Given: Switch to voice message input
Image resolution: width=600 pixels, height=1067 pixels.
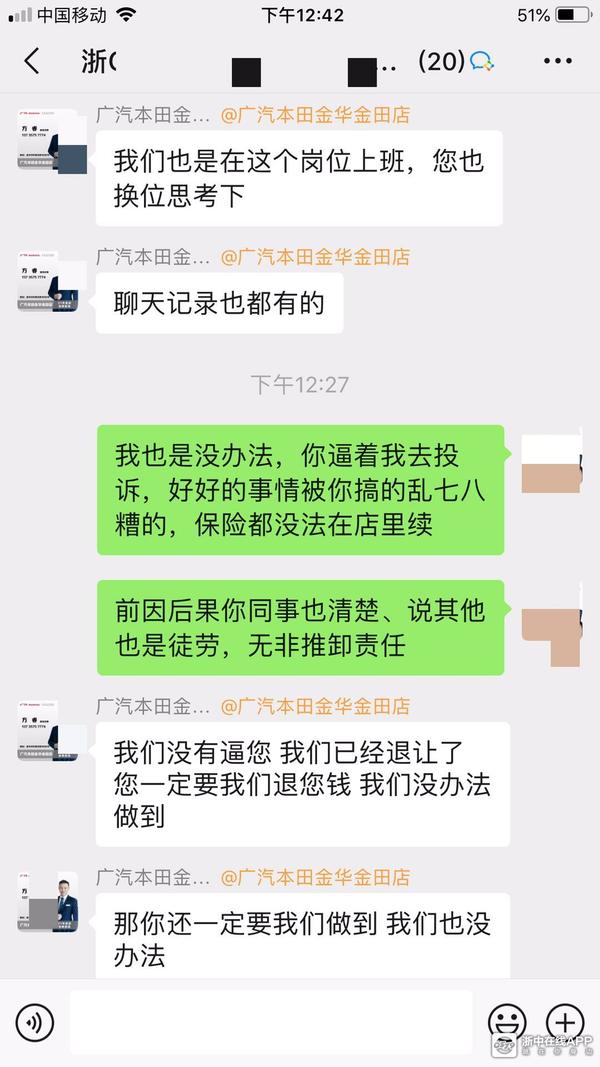Looking at the screenshot, I should tap(35, 1022).
